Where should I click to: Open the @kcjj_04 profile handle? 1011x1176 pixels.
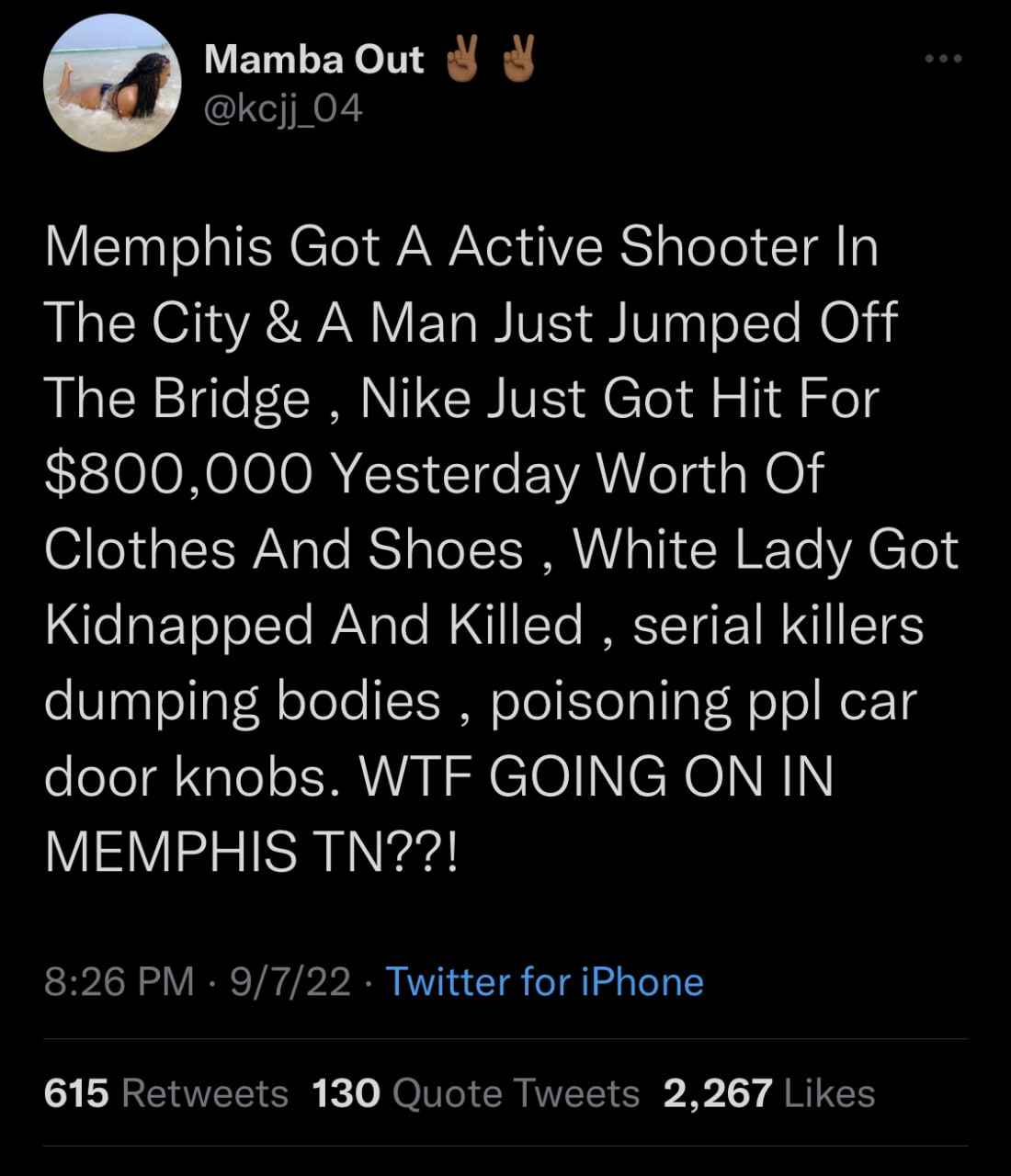click(284, 109)
